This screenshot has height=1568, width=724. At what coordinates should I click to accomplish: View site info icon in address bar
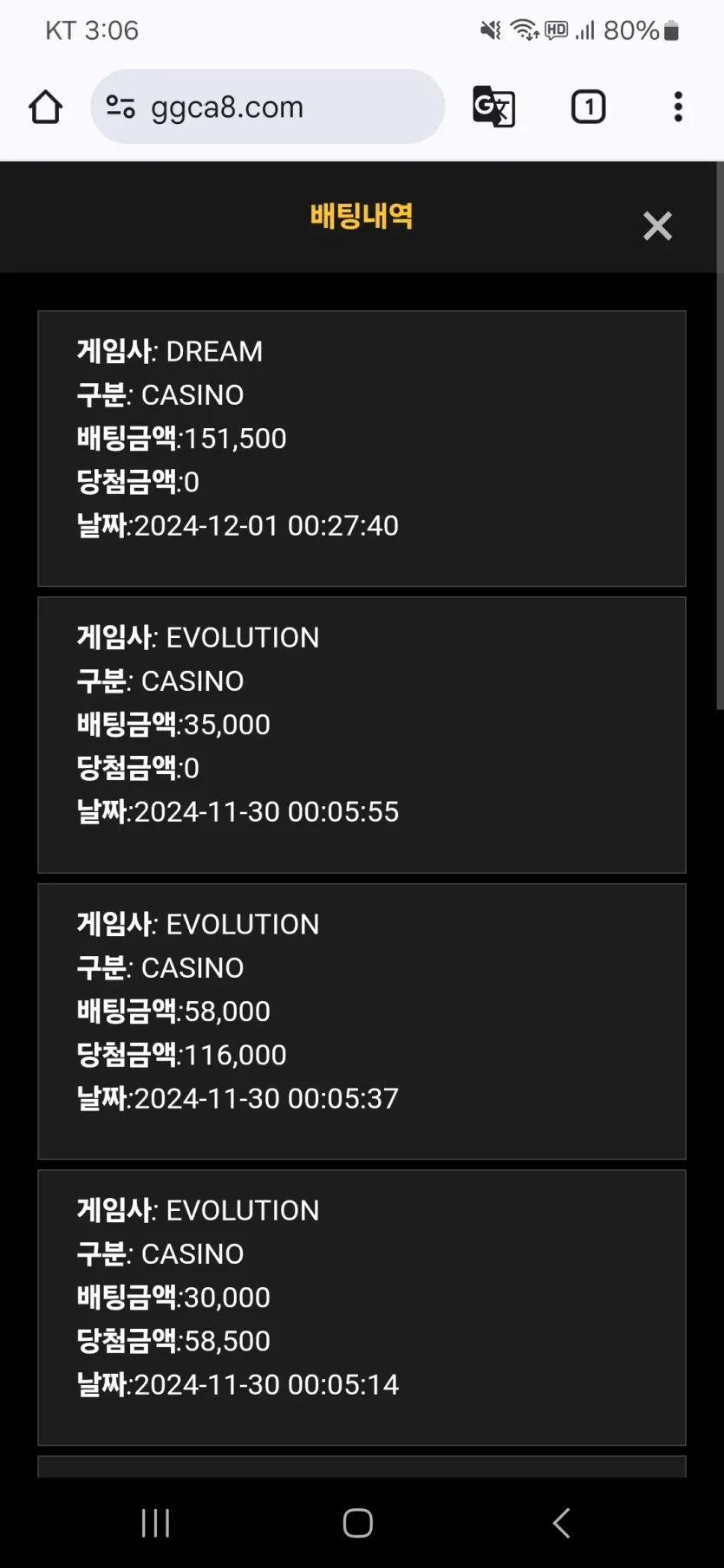pos(121,107)
